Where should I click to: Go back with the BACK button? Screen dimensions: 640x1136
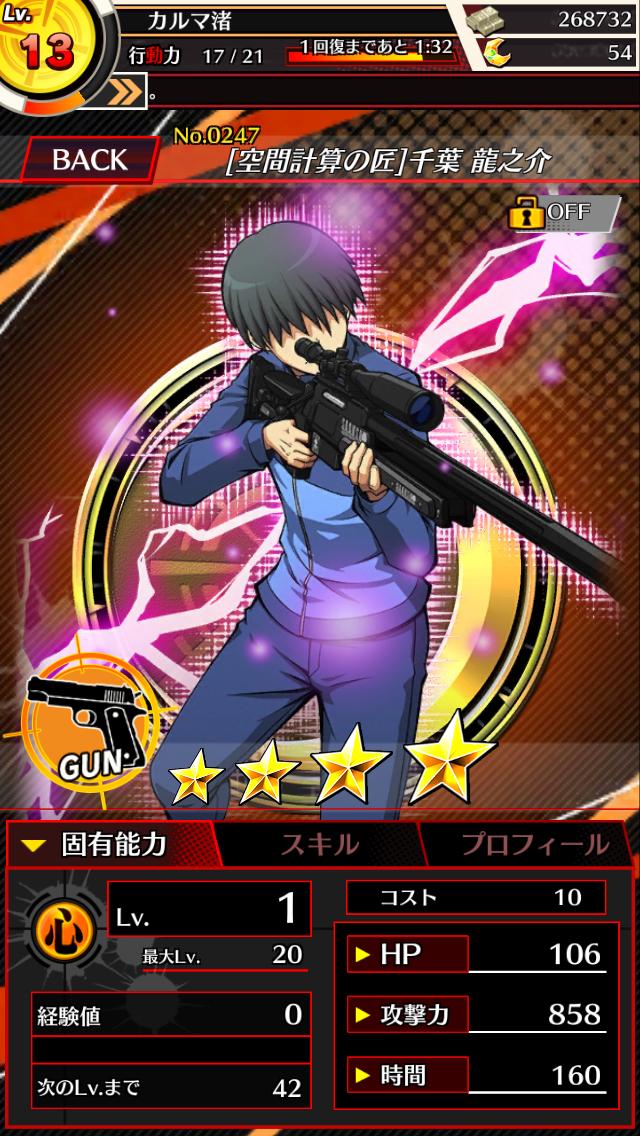(89, 160)
